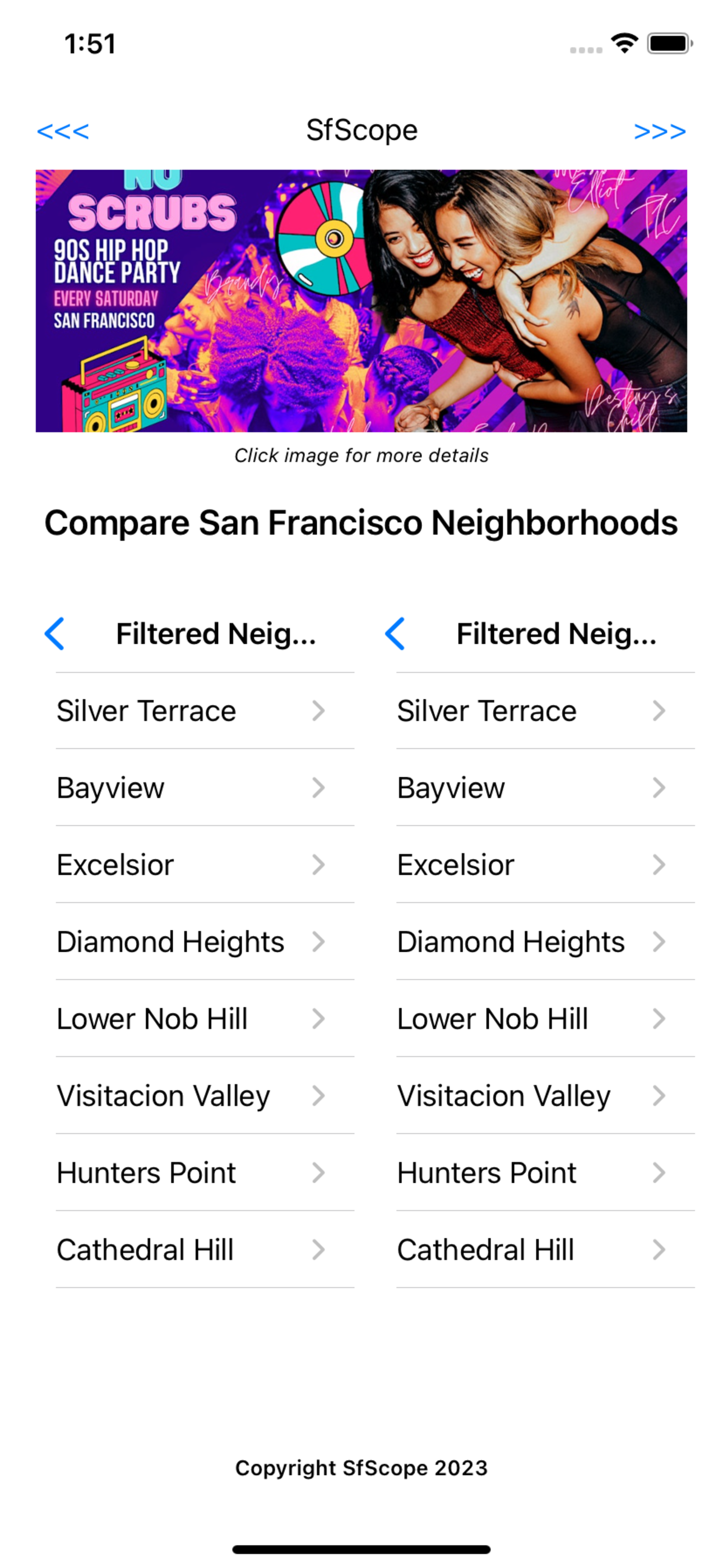Tap the >>> next arrow at top right
723x1568 pixels.
660,131
